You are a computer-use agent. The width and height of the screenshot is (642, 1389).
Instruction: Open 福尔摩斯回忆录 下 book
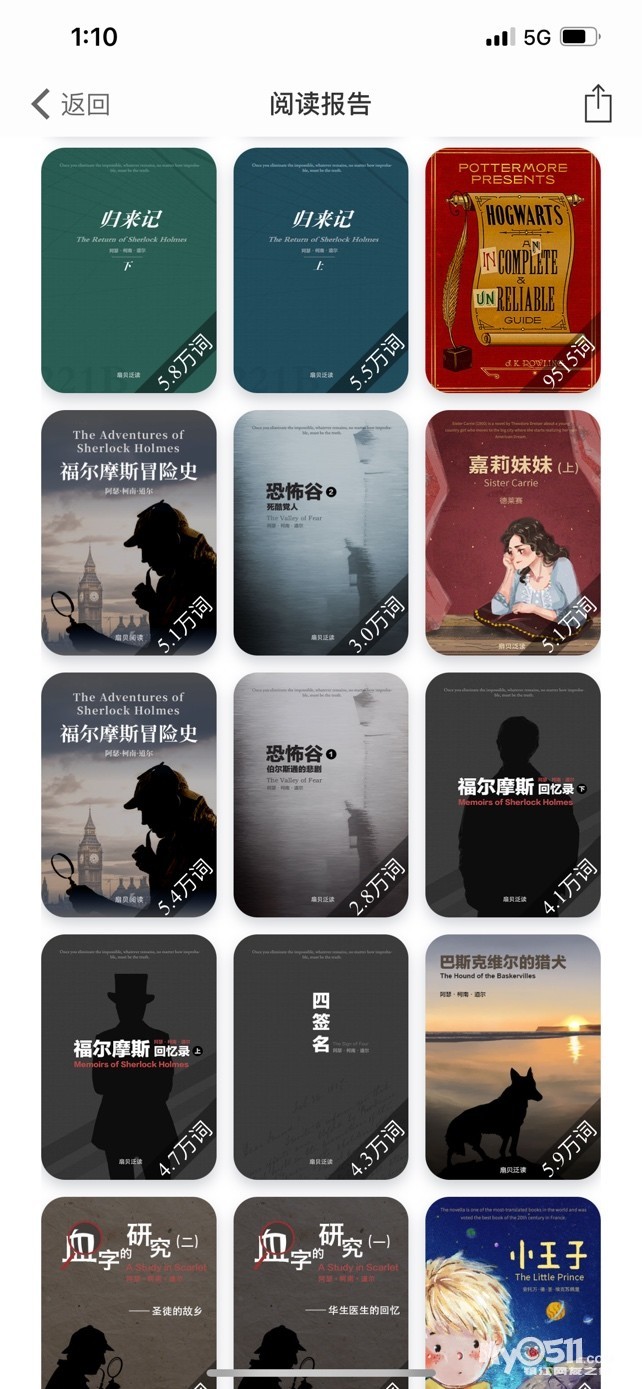[513, 794]
